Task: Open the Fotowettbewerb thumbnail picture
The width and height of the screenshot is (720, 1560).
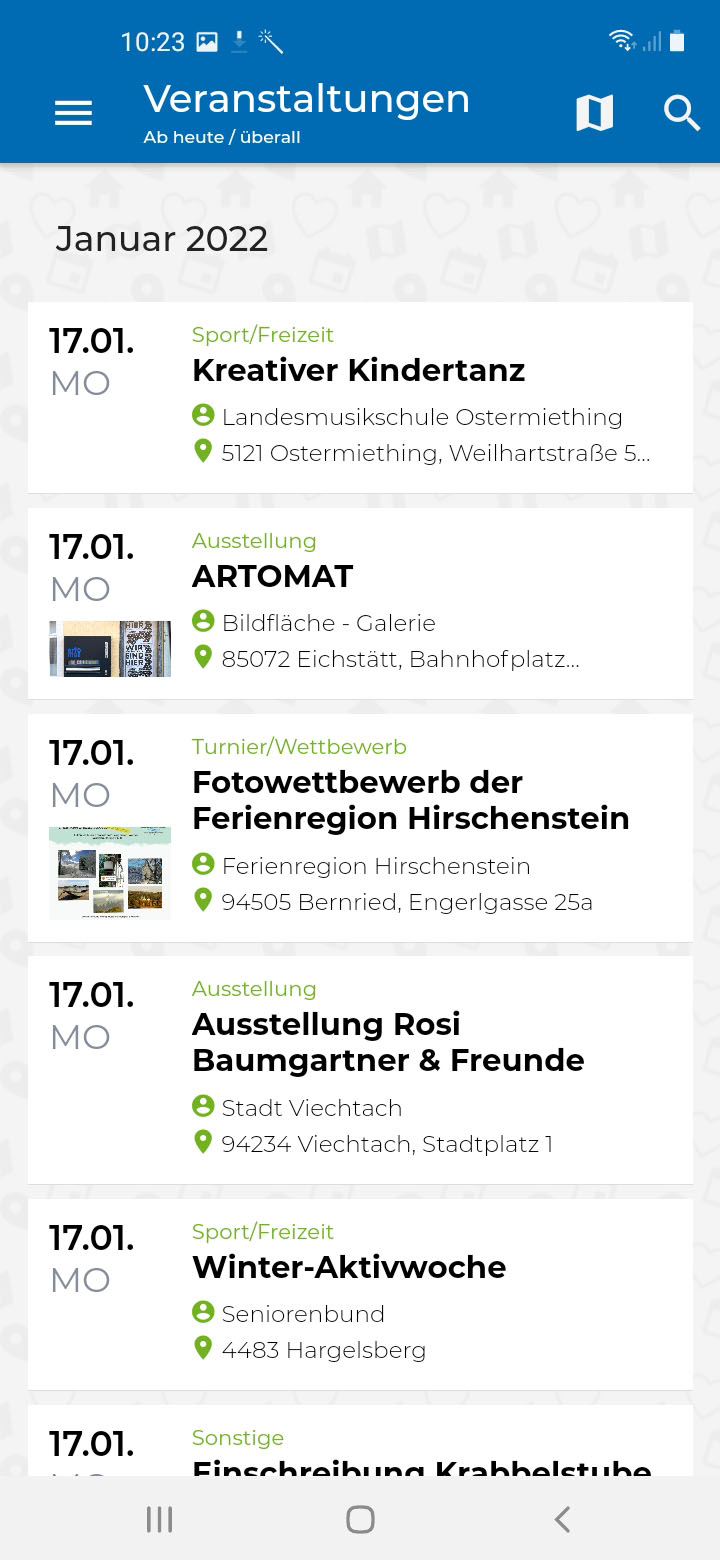Action: [109, 872]
